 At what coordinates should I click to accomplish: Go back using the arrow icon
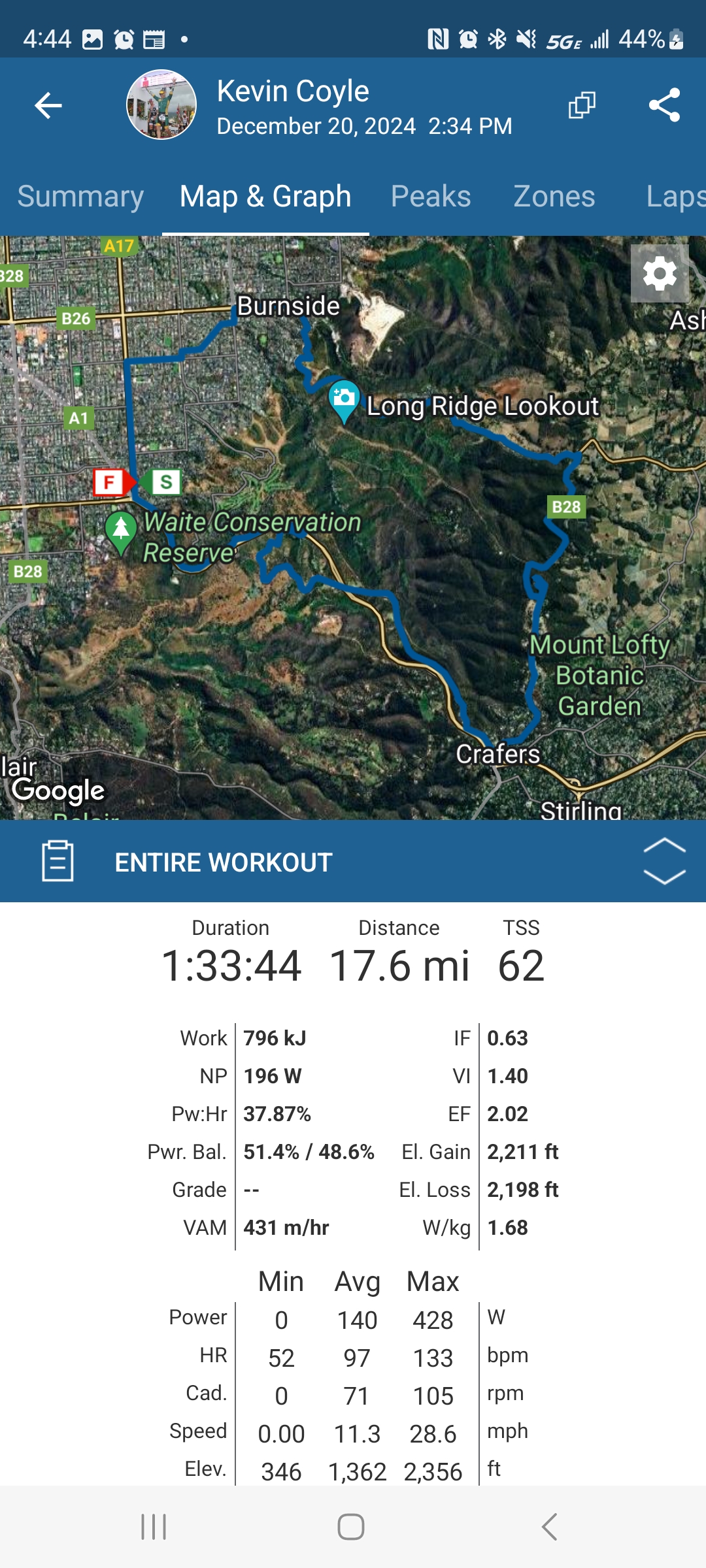point(48,105)
